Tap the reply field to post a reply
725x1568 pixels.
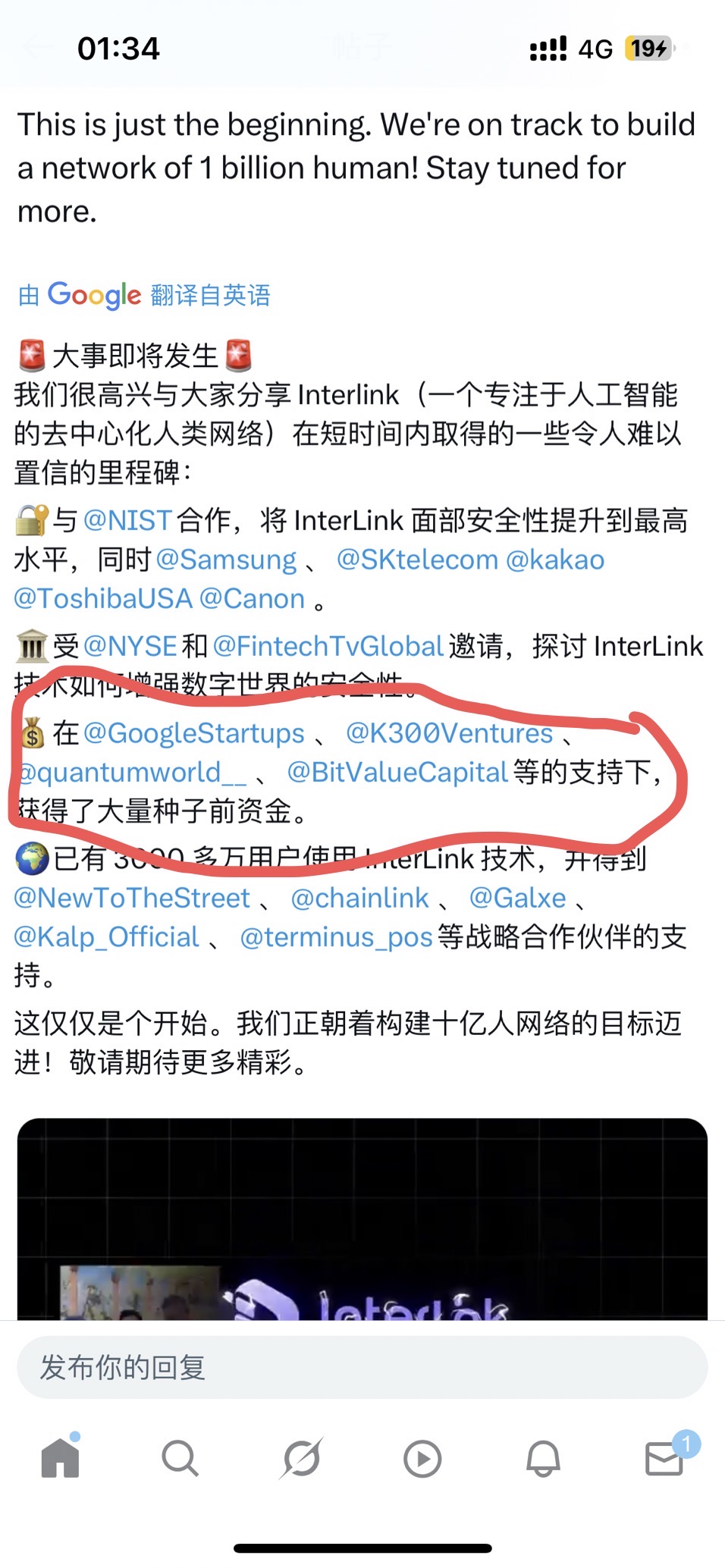(x=362, y=1368)
